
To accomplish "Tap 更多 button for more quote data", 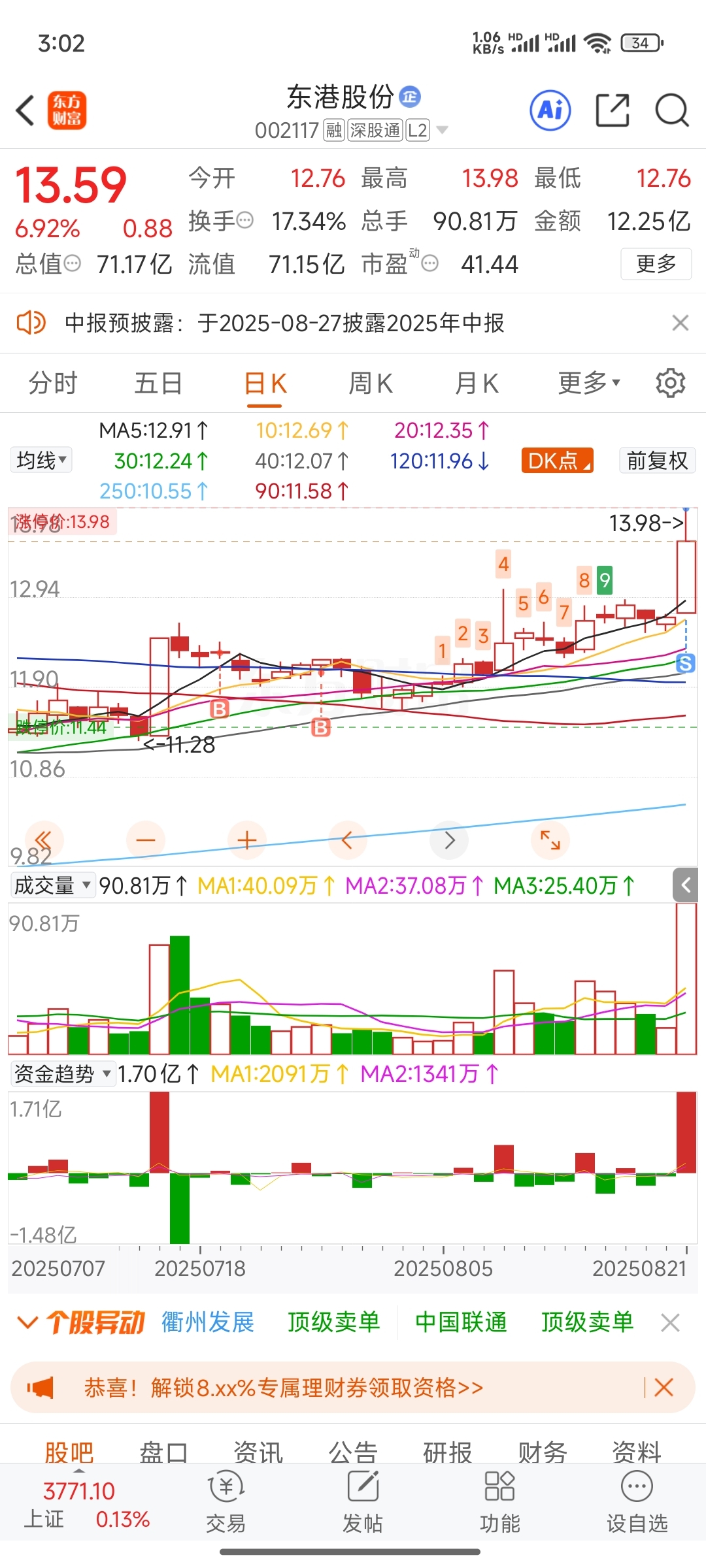I will (x=656, y=264).
